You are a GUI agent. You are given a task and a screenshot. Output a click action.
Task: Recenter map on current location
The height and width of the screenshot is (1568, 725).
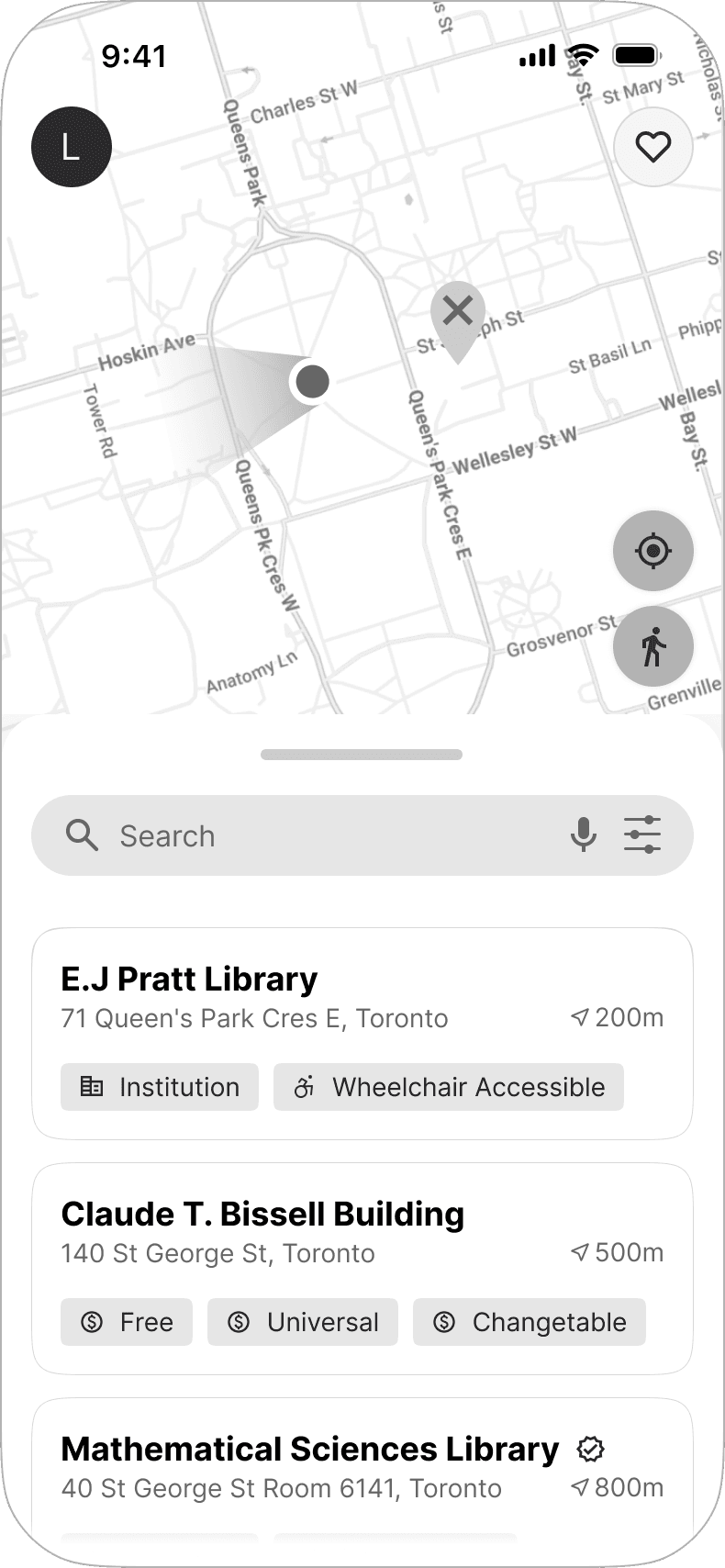(x=653, y=551)
